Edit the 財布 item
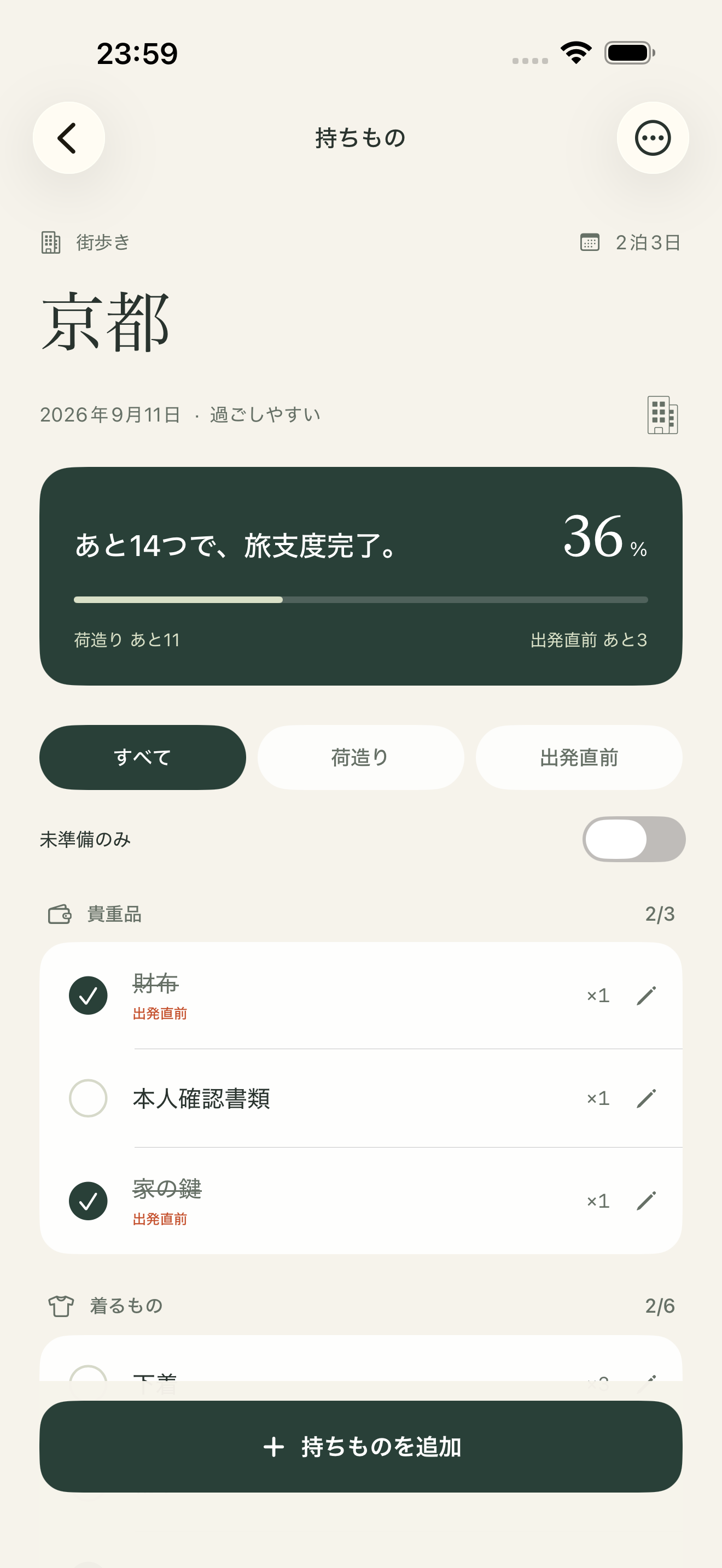Image resolution: width=722 pixels, height=1568 pixels. 646,995
